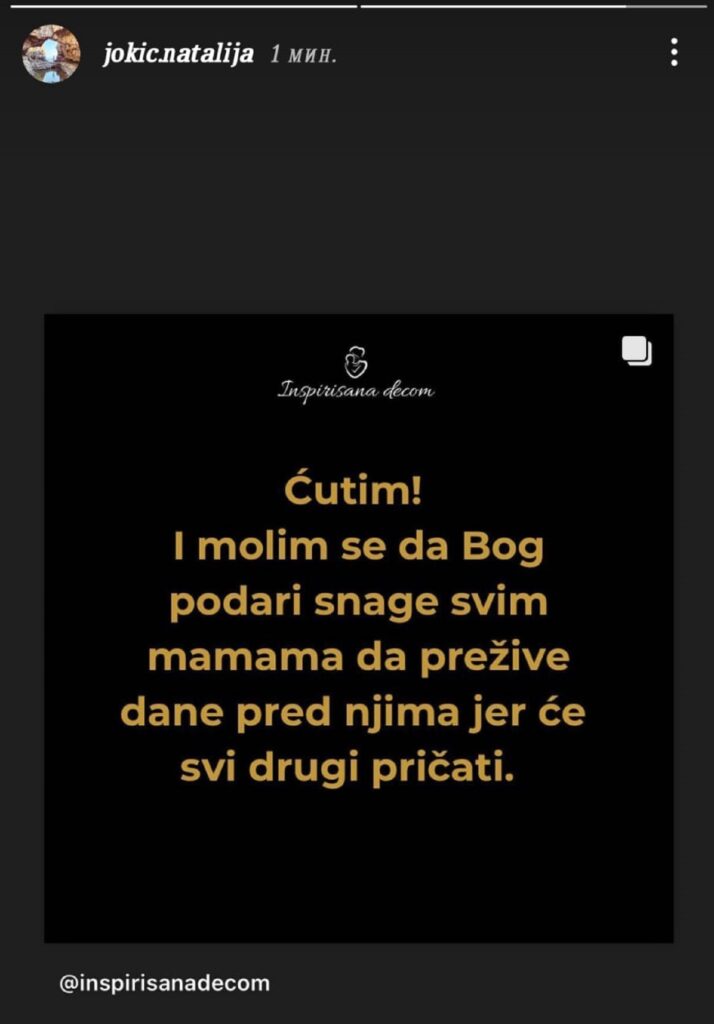Open jokic.natalija's profile picture
Viewport: 714px width, 1024px height.
51,54
